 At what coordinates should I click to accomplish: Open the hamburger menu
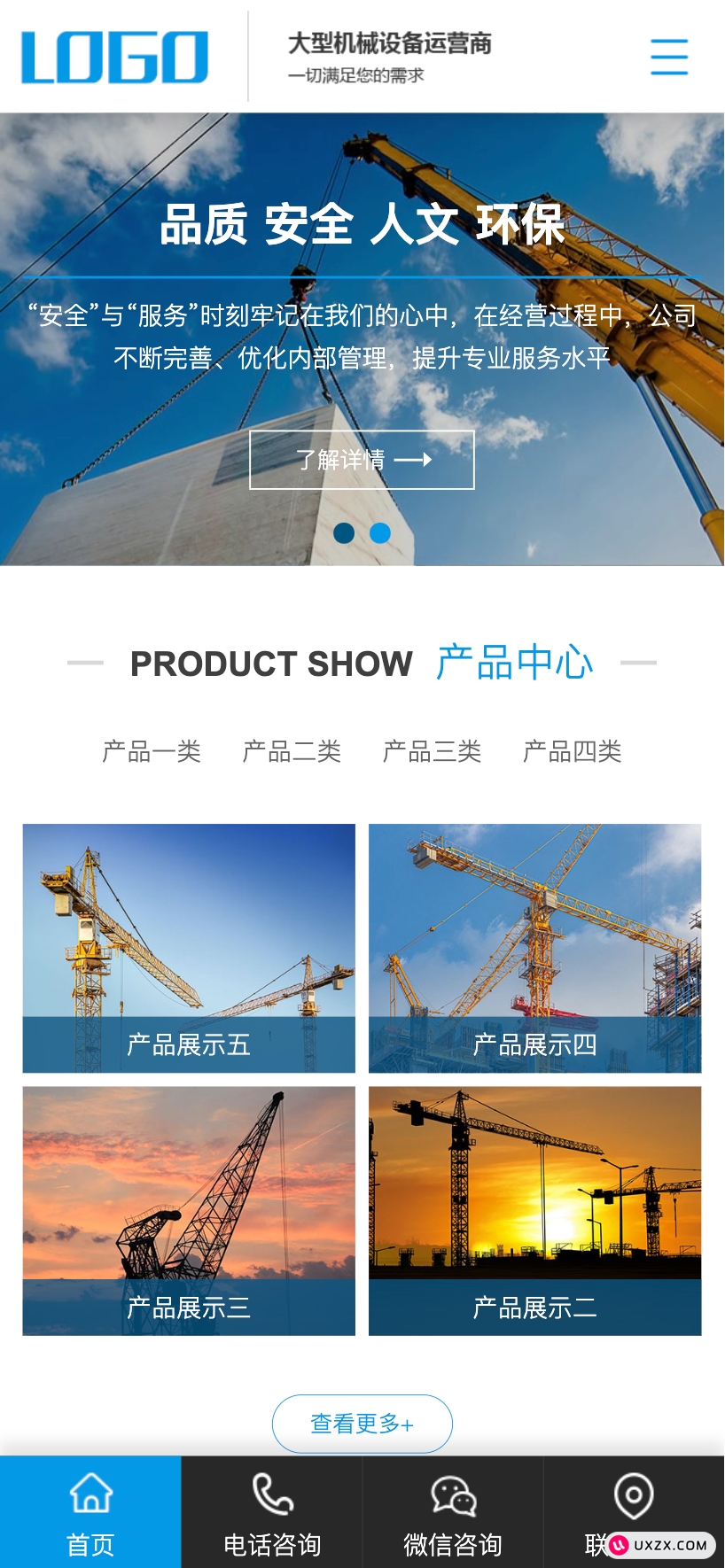[669, 57]
